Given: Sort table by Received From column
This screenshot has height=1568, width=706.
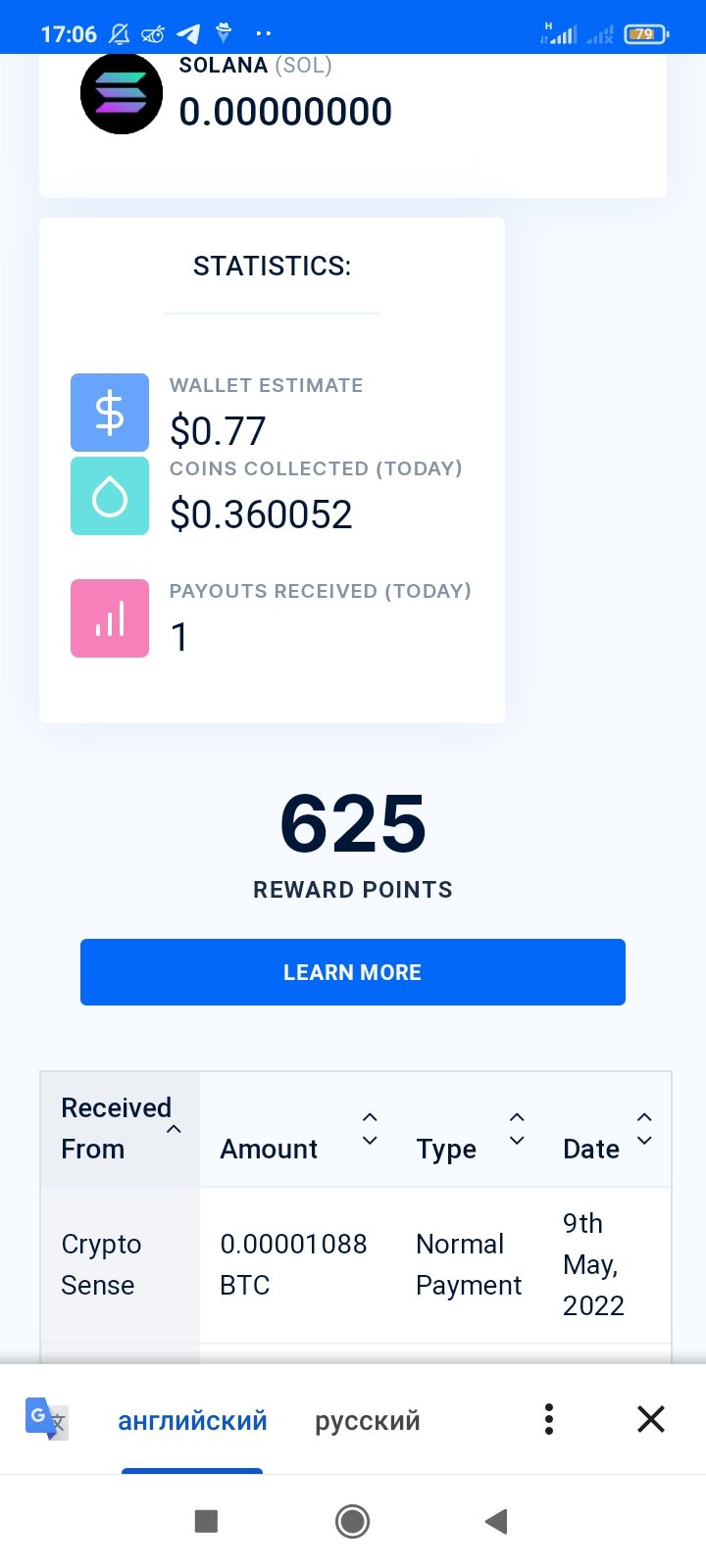Looking at the screenshot, I should coord(120,1129).
